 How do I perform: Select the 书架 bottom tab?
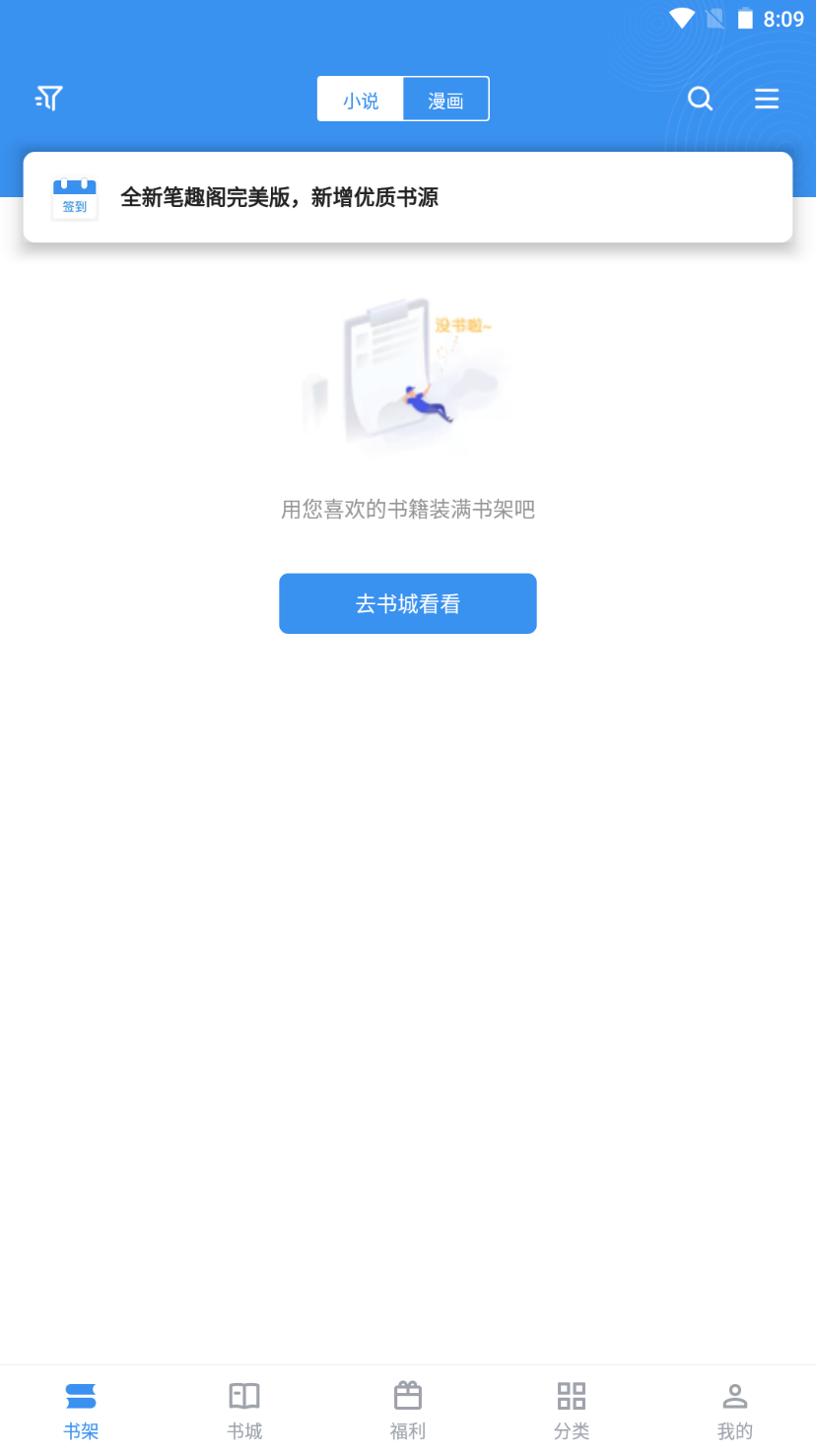pos(81,1410)
